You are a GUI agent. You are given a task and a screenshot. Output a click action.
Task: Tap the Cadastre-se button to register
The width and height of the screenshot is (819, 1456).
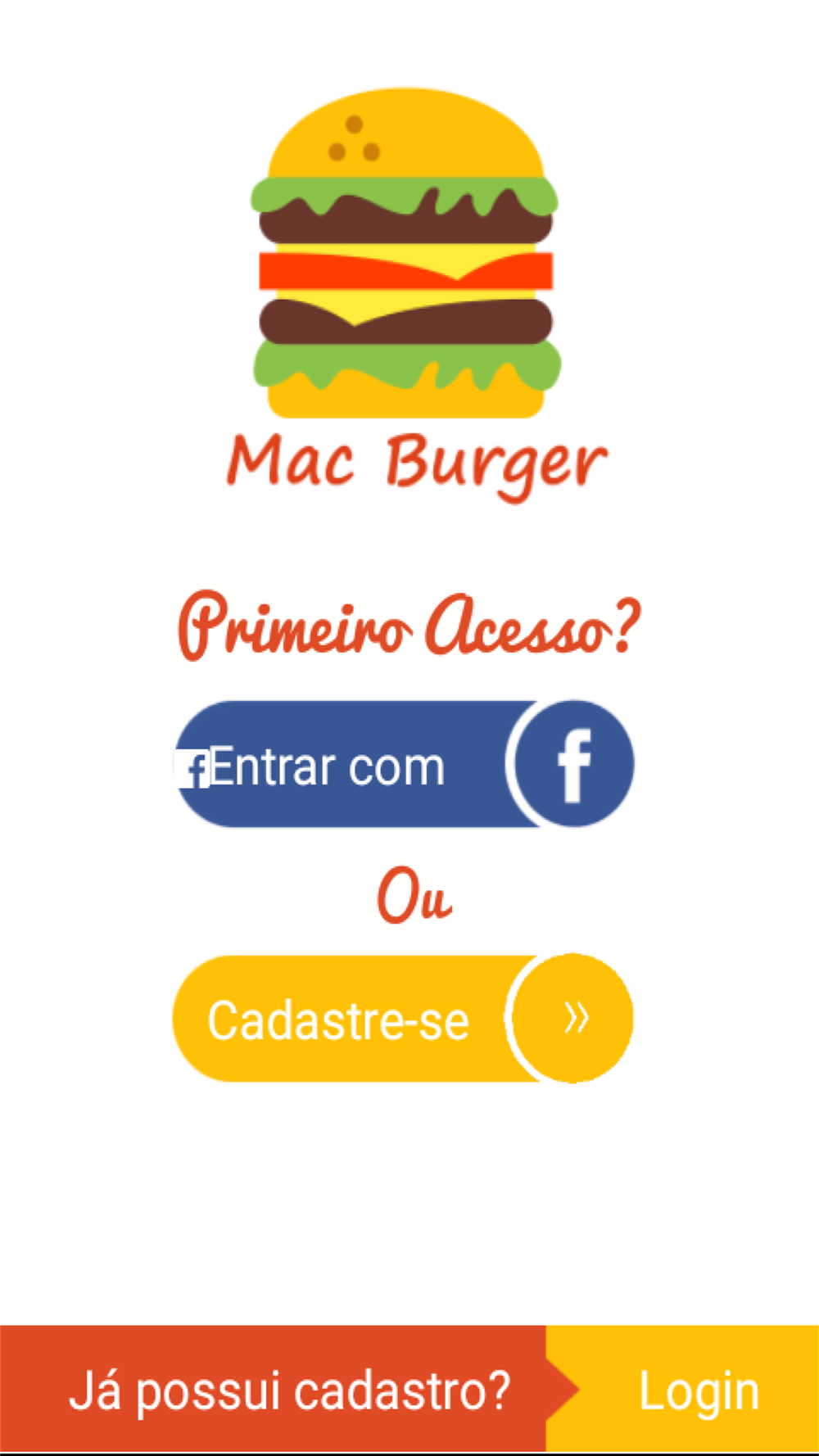pos(403,1019)
